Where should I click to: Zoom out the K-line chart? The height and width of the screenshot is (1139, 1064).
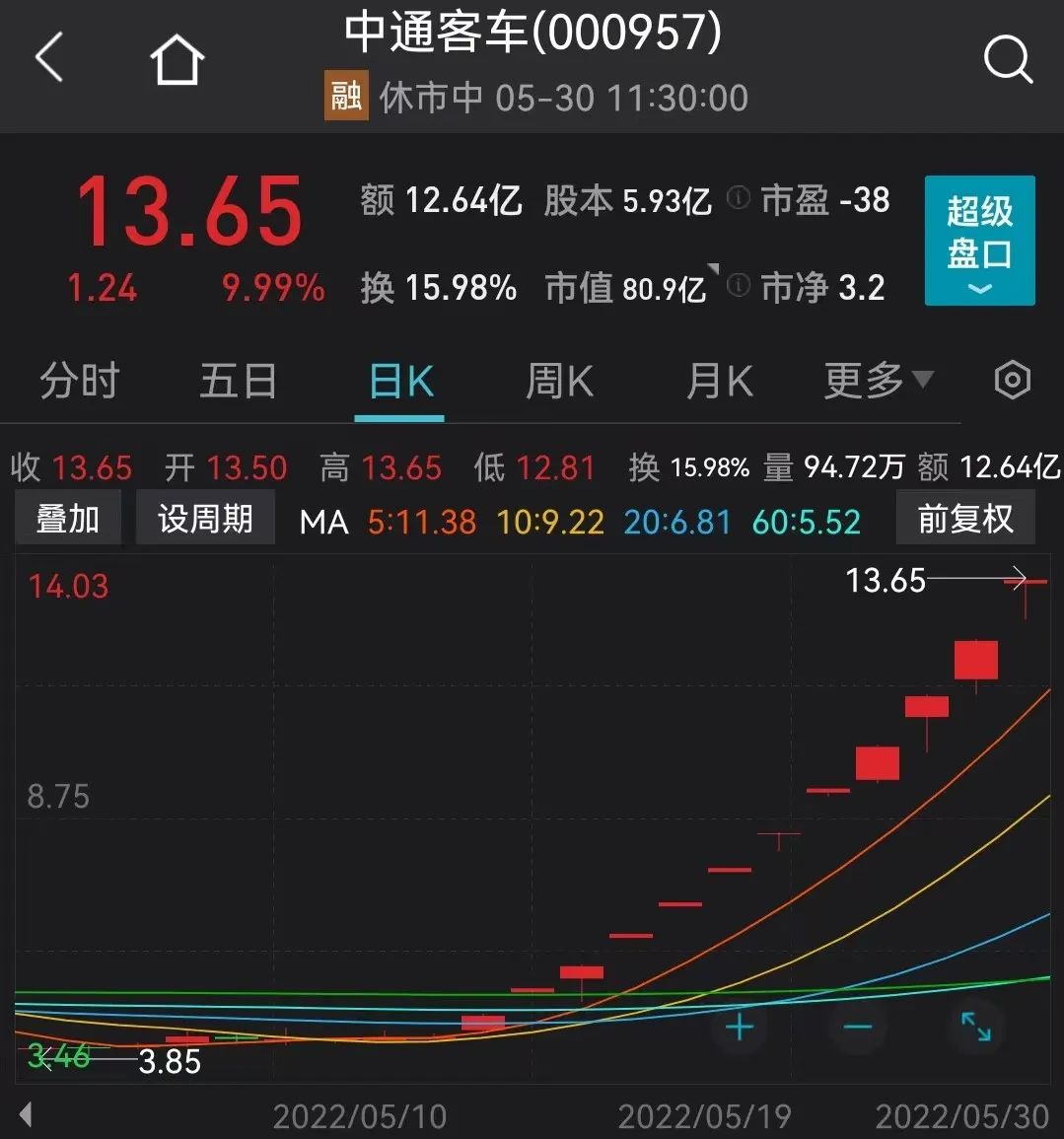[x=858, y=1028]
